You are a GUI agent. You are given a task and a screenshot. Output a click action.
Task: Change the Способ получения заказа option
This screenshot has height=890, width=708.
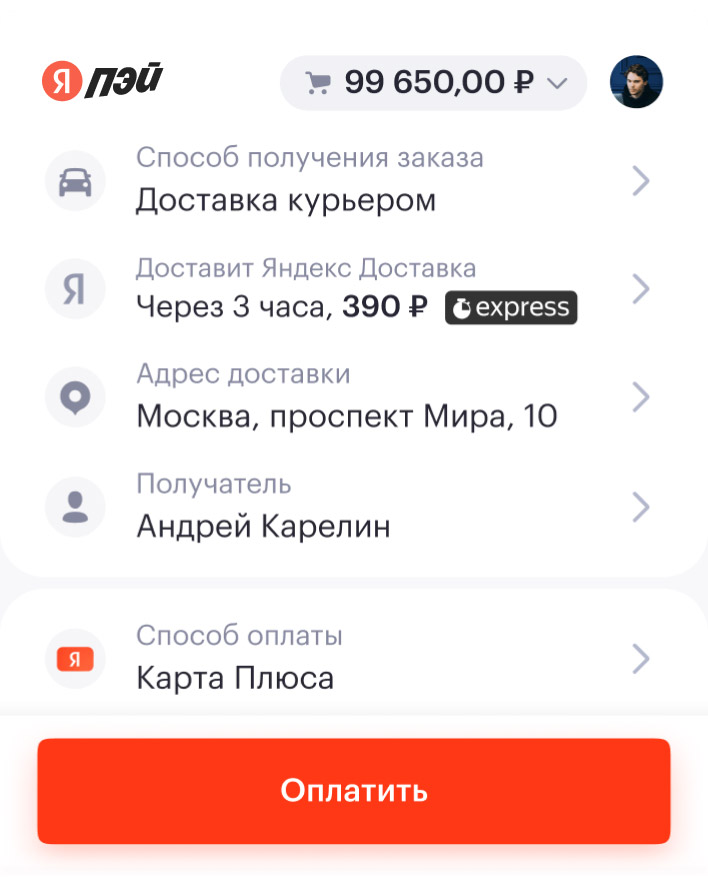(348, 182)
